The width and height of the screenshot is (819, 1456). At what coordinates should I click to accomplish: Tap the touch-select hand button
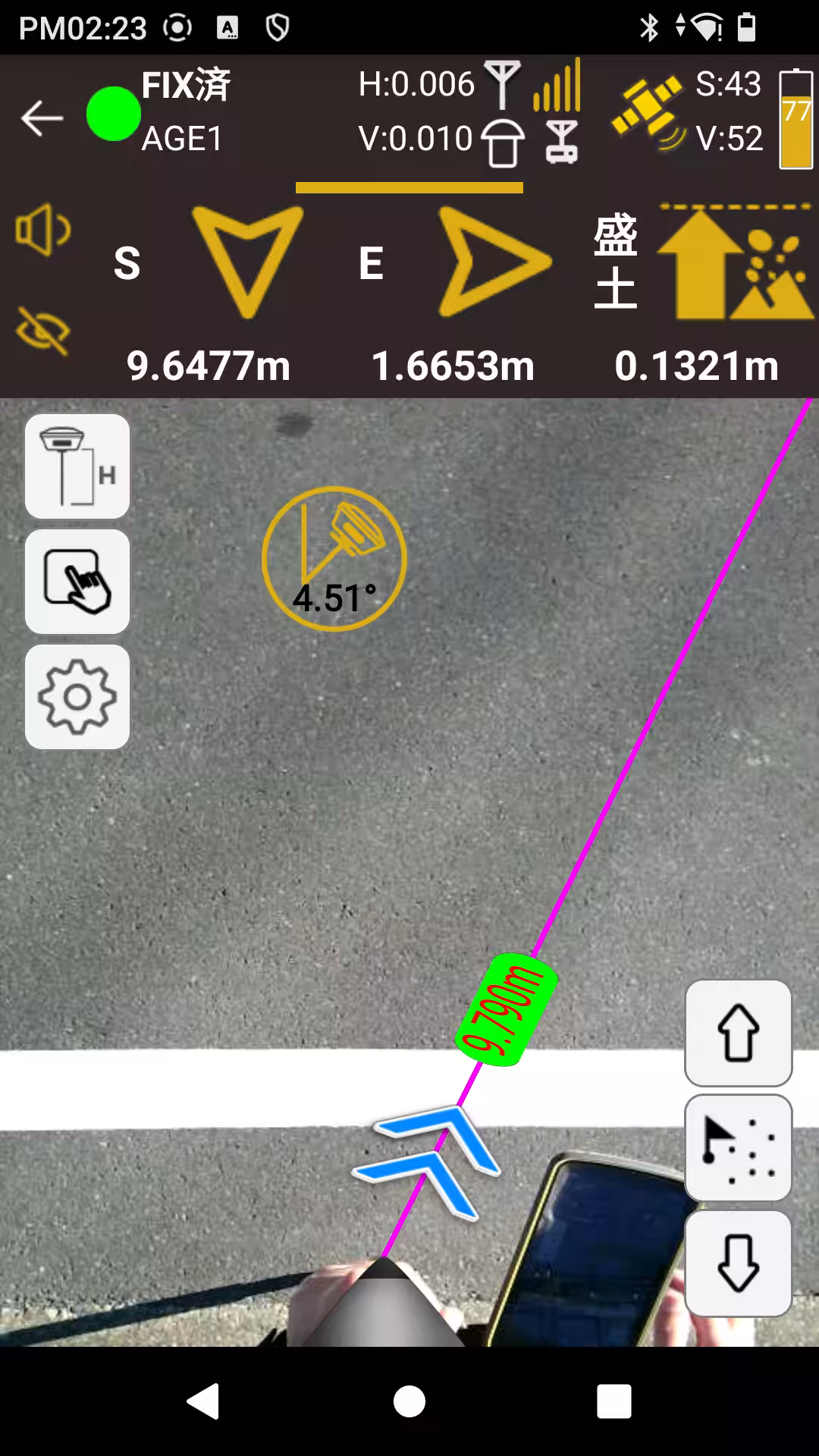pos(77,582)
